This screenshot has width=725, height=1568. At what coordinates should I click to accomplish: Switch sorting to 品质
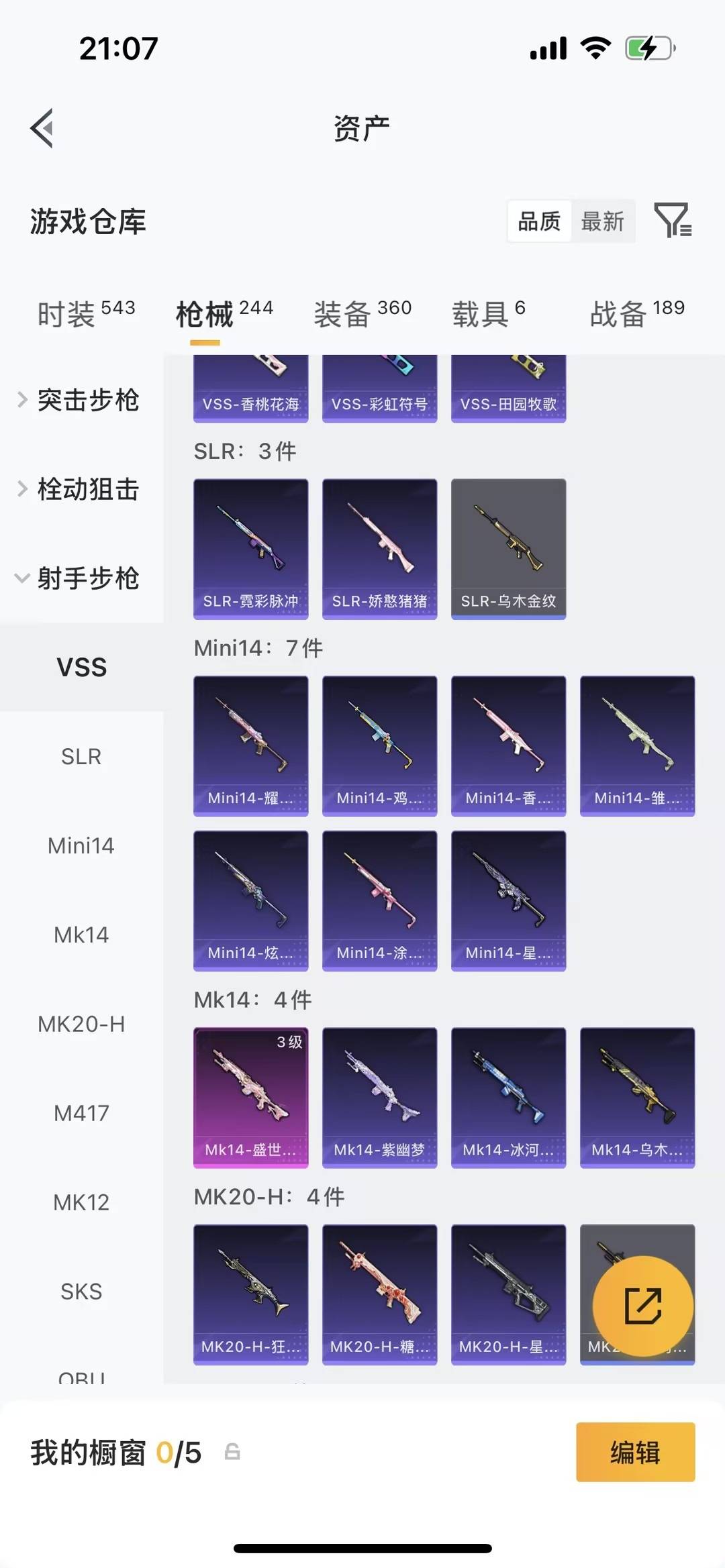[x=538, y=221]
